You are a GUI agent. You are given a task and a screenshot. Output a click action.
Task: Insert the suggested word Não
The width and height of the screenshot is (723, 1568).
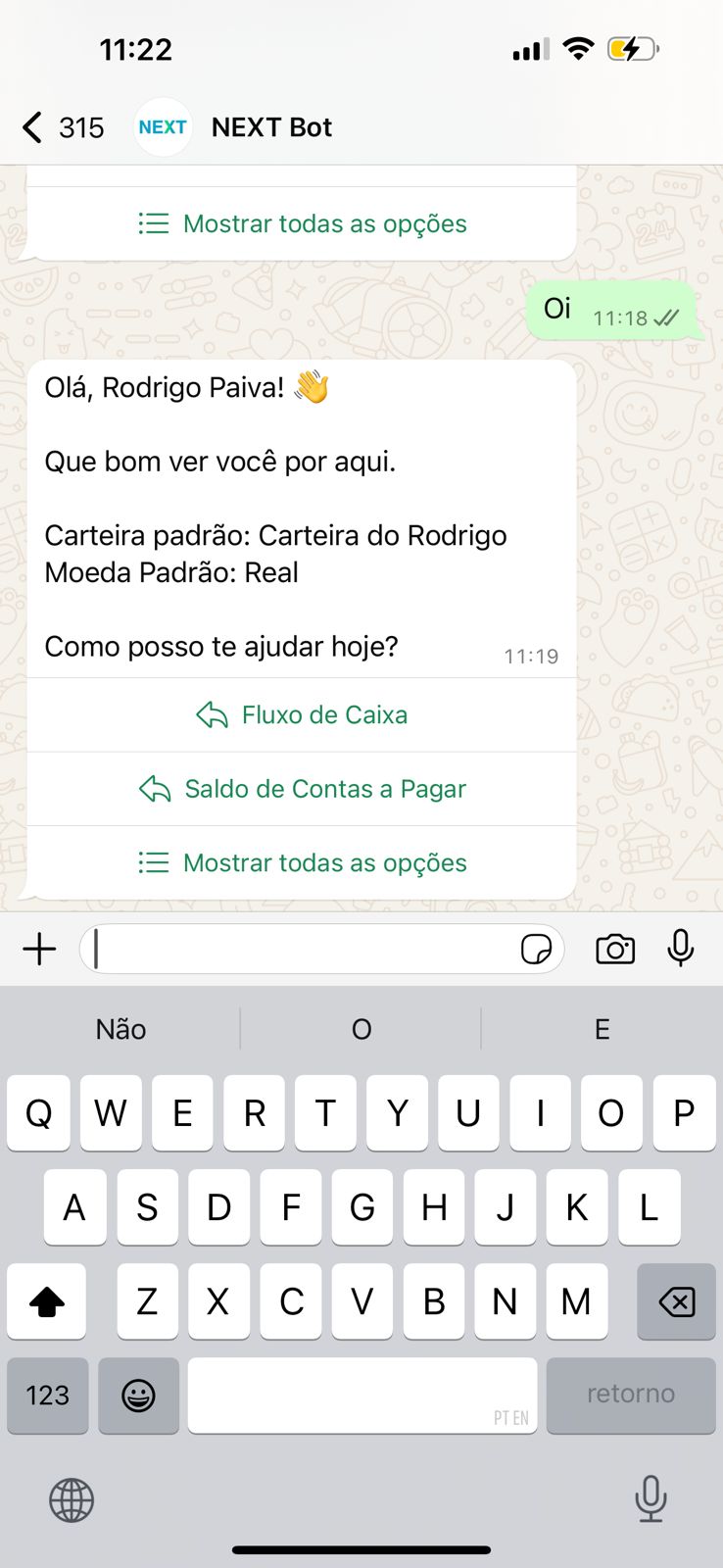coord(120,1029)
